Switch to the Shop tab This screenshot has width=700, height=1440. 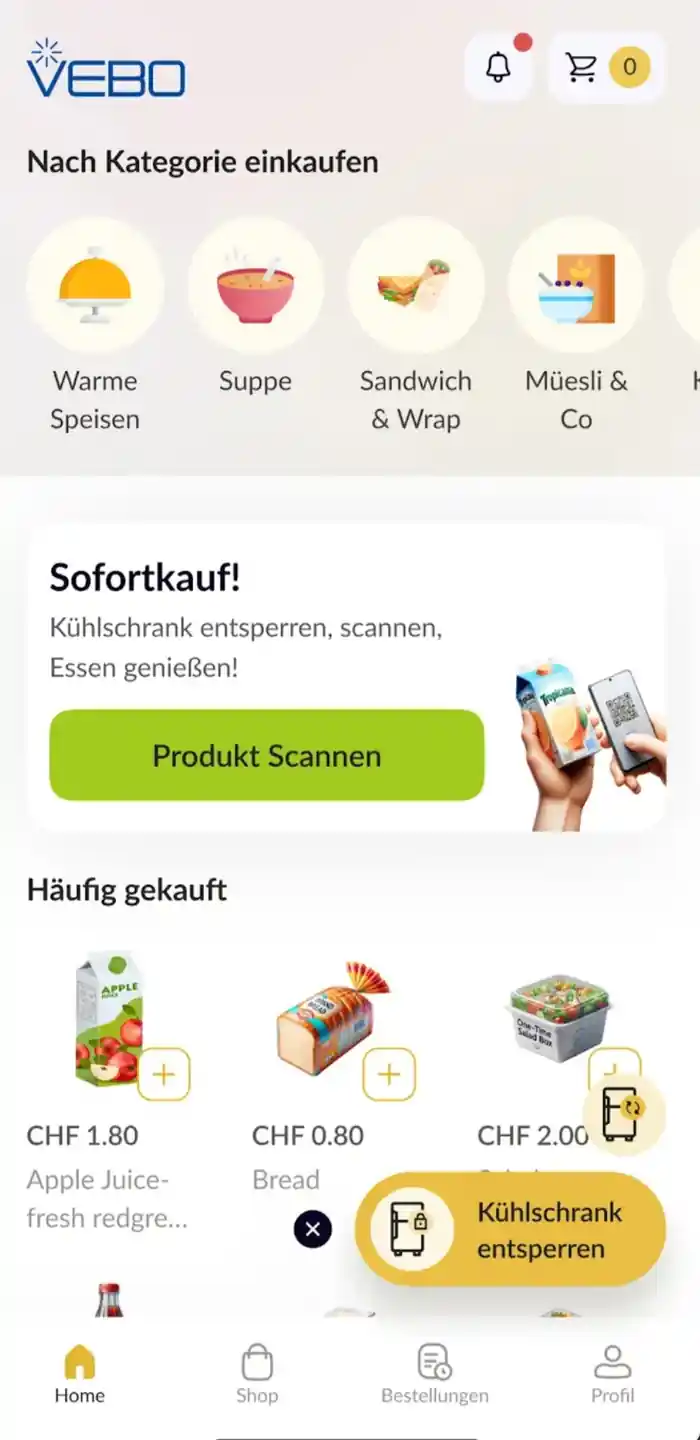point(257,1373)
